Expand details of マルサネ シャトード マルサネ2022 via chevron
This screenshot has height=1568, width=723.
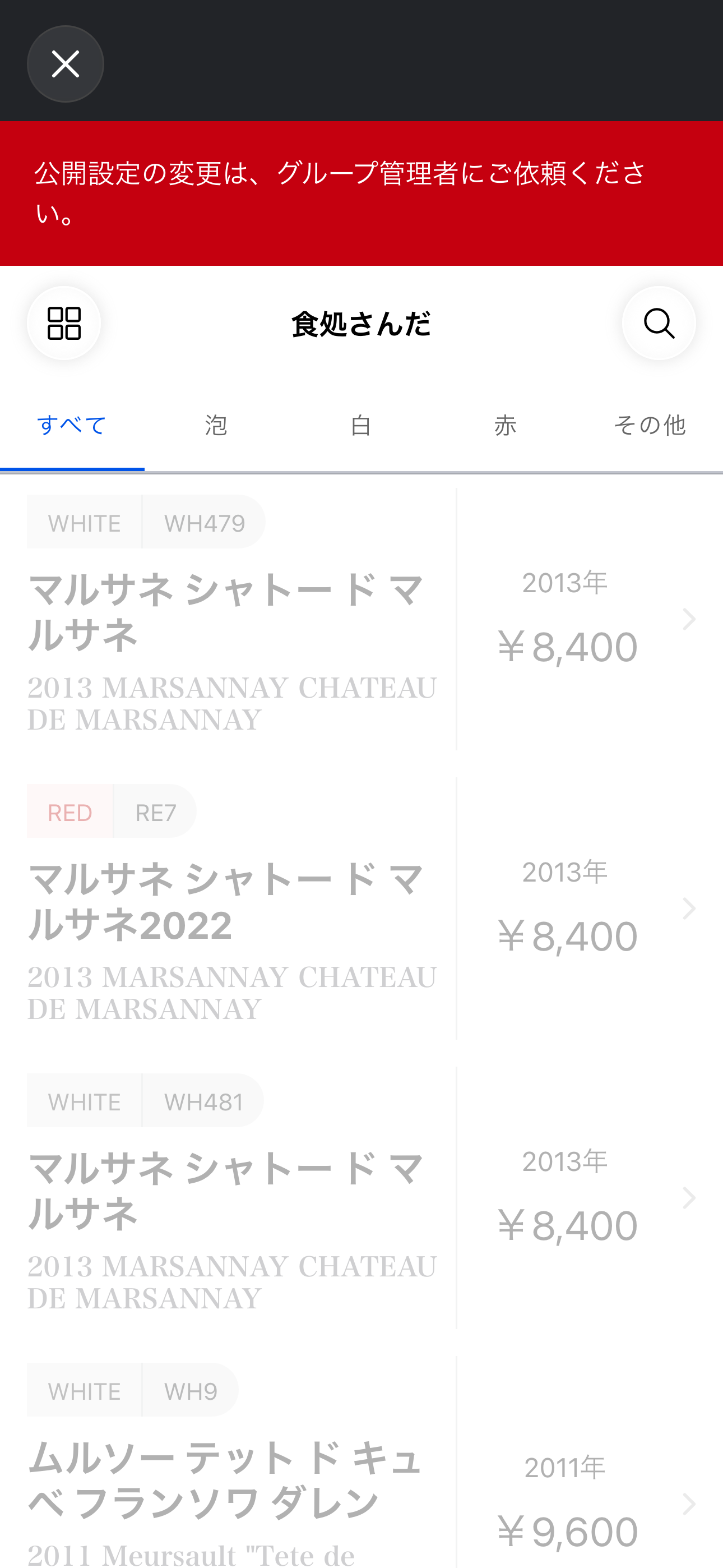pyautogui.click(x=688, y=908)
